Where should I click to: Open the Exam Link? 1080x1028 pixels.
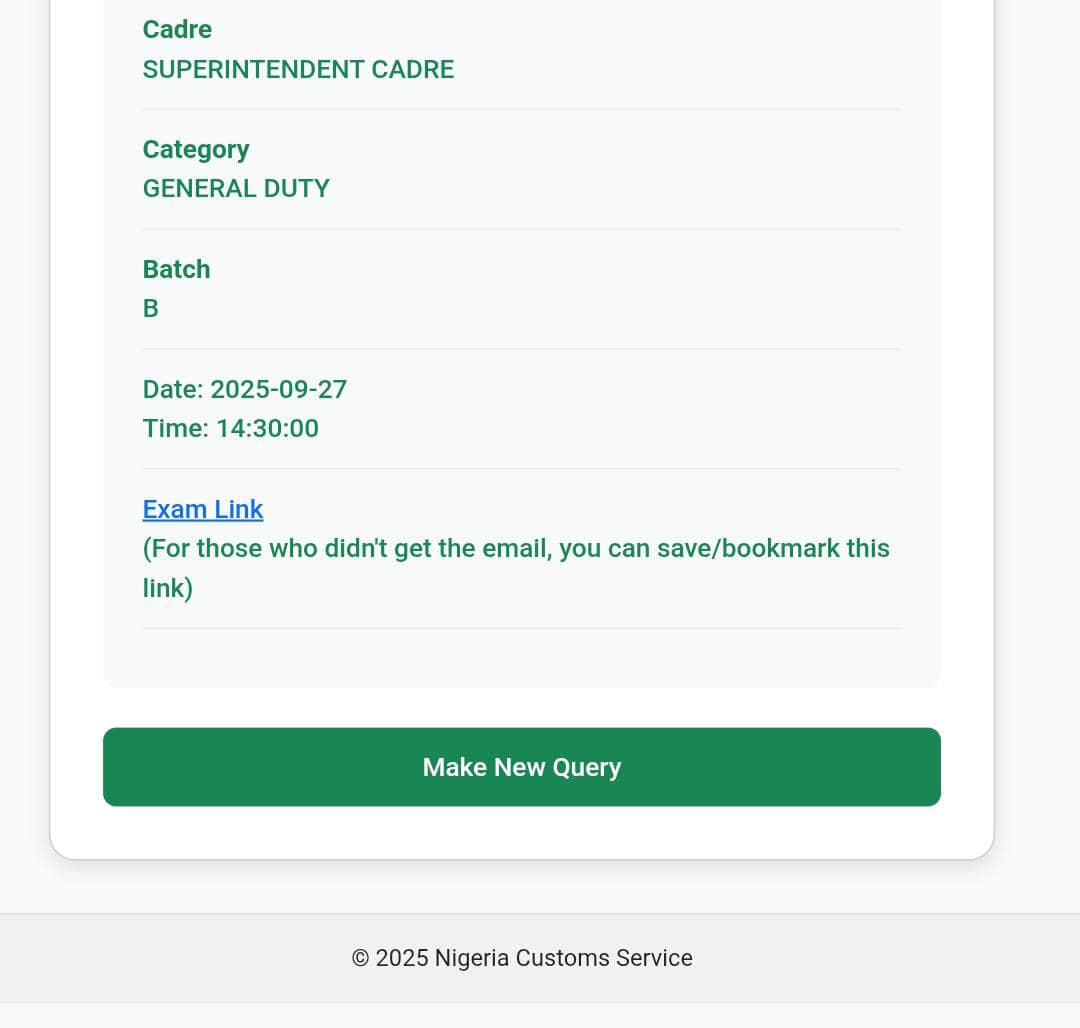point(203,509)
